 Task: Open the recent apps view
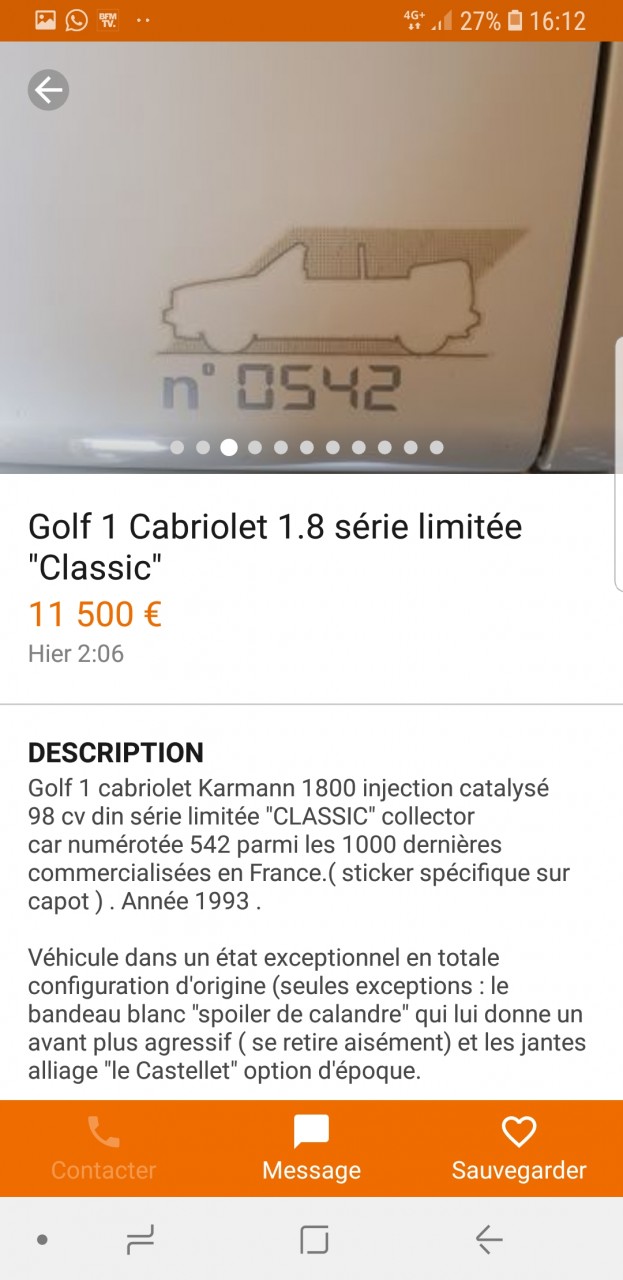click(140, 1240)
